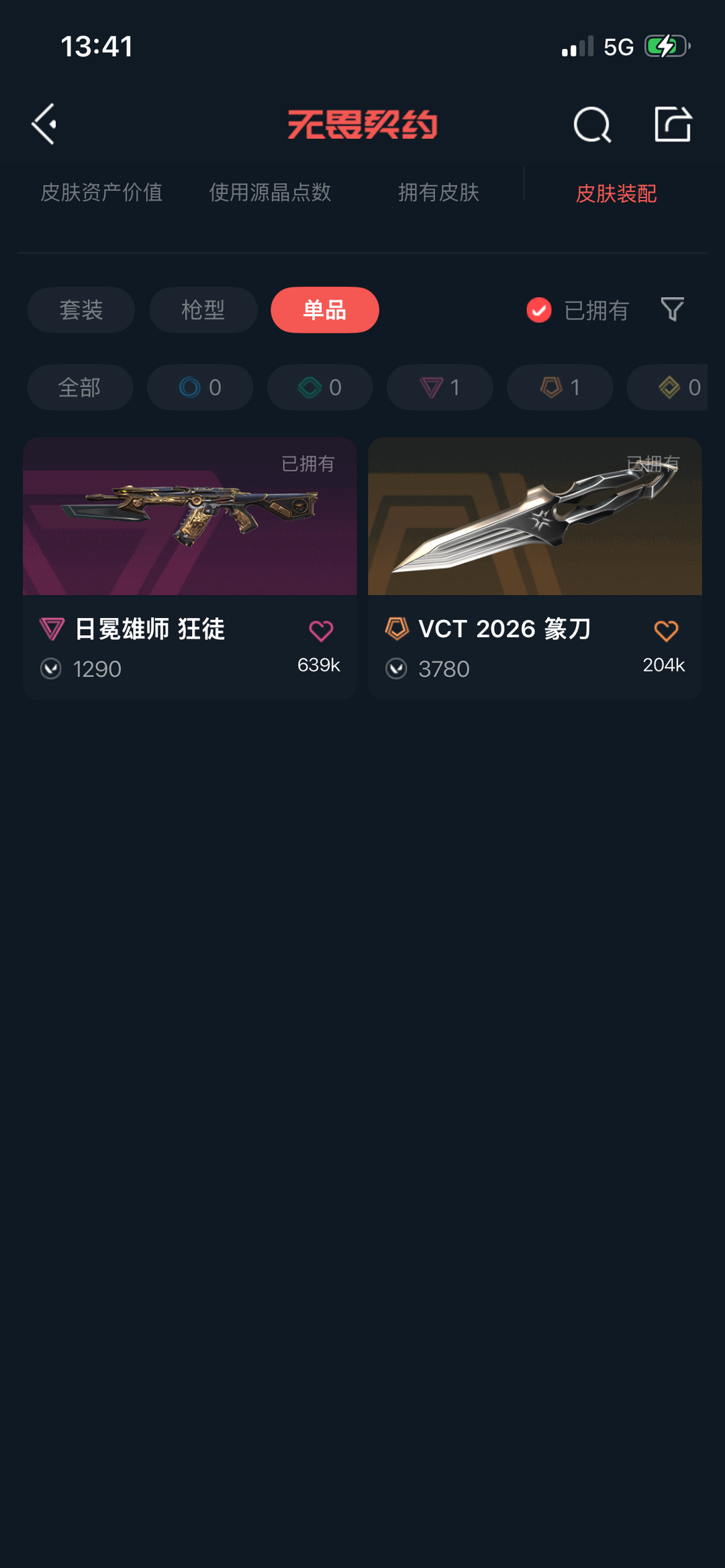Filter by the green diamond tier chip
The width and height of the screenshot is (725, 1568).
click(x=320, y=387)
